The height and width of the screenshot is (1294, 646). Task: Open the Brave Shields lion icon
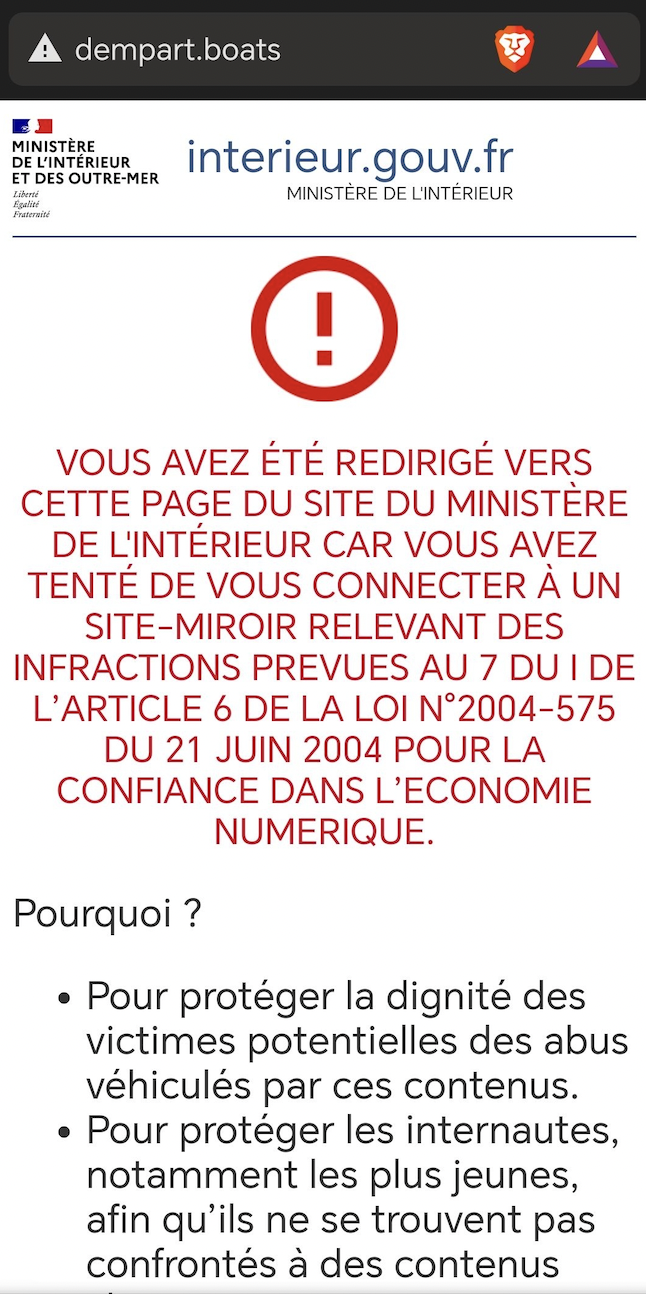[x=515, y=48]
